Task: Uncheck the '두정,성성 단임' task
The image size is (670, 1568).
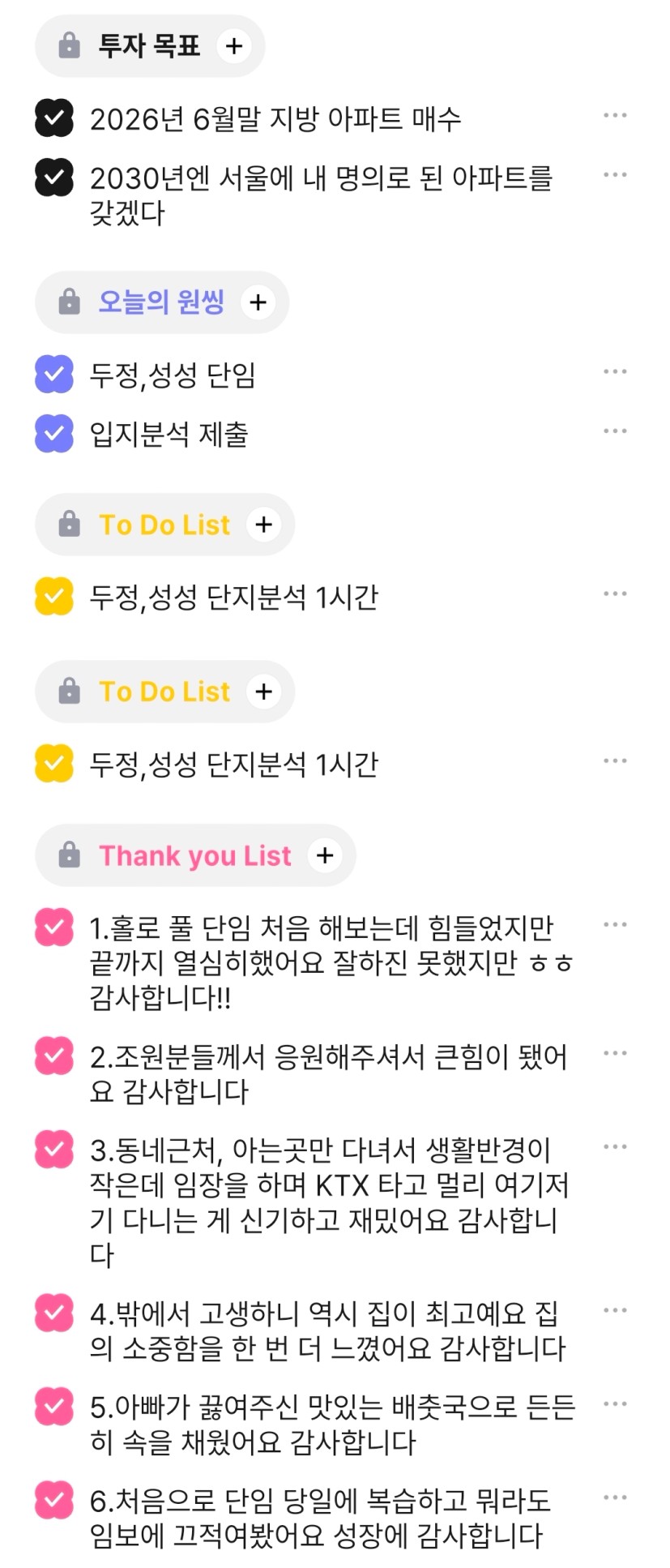Action: pyautogui.click(x=54, y=375)
